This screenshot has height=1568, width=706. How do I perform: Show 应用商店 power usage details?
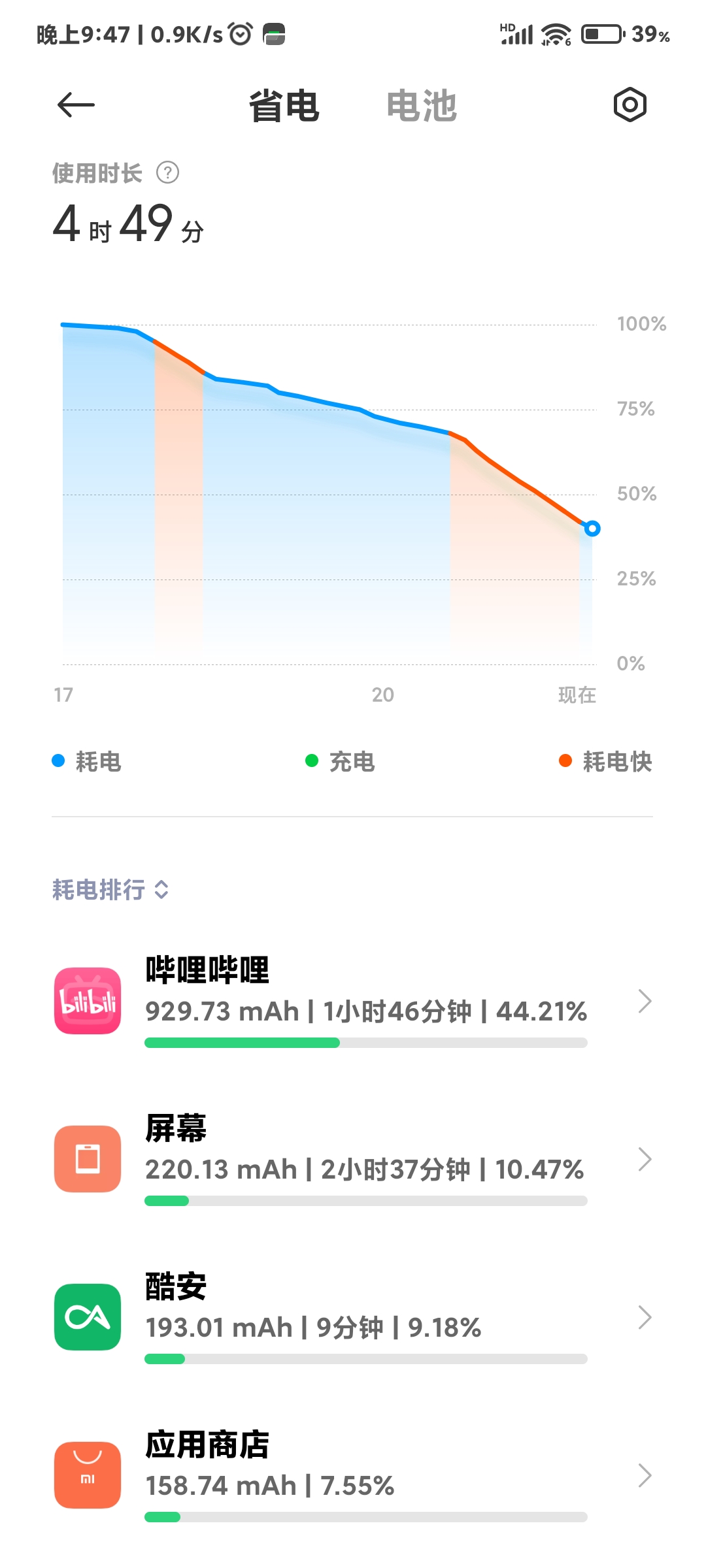pos(353,1475)
